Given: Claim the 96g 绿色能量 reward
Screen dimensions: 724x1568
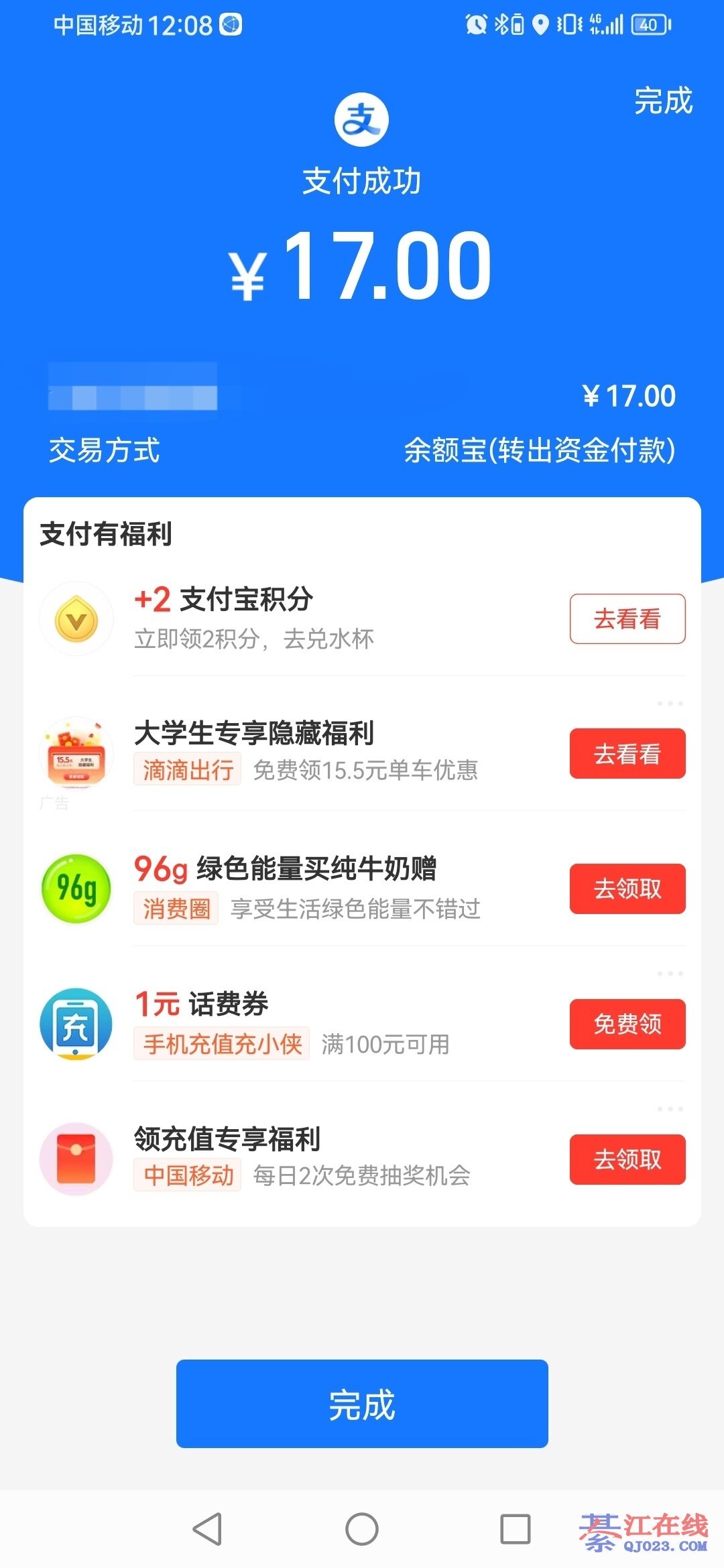Looking at the screenshot, I should [627, 889].
